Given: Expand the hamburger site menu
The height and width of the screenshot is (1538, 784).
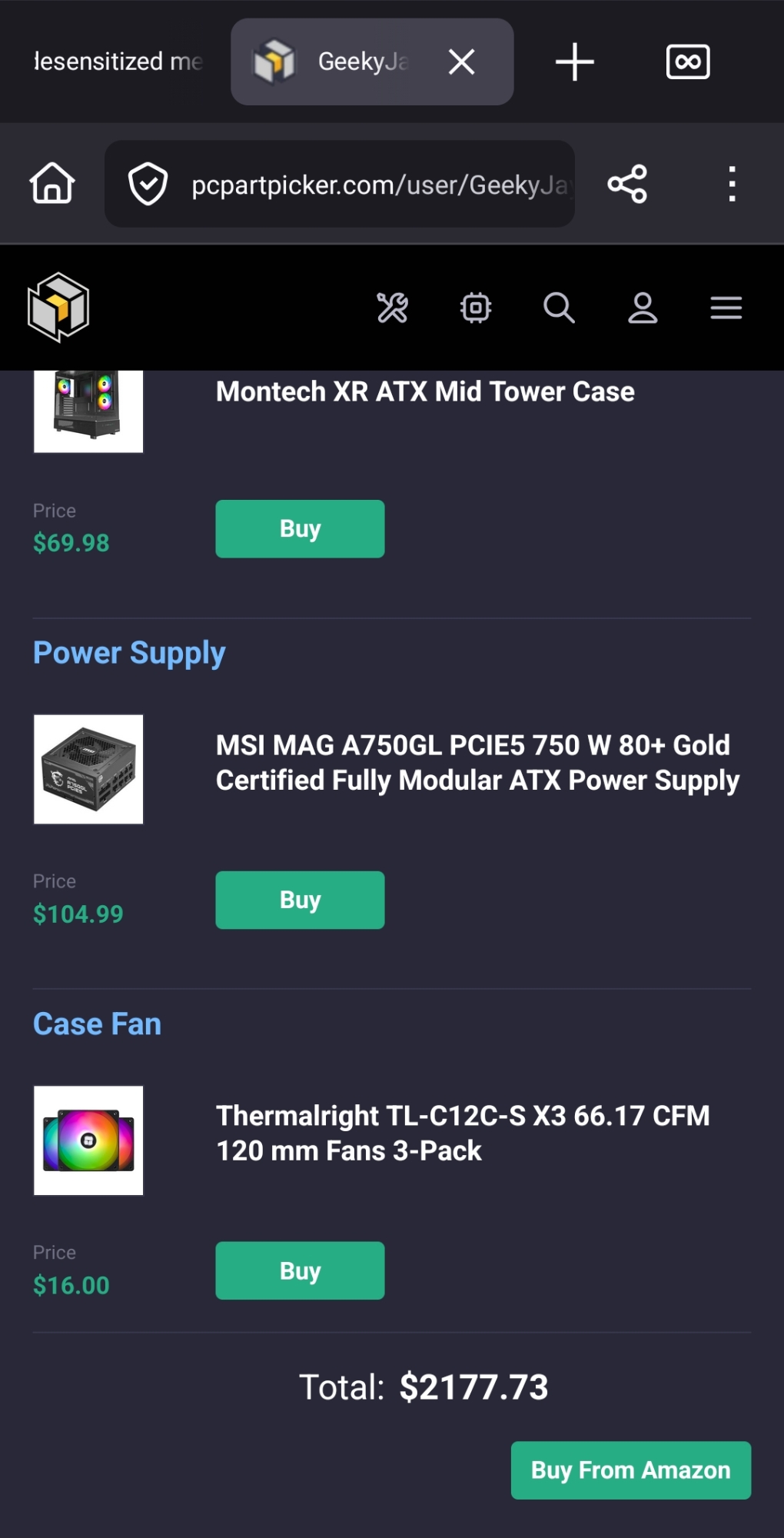Looking at the screenshot, I should (x=726, y=308).
